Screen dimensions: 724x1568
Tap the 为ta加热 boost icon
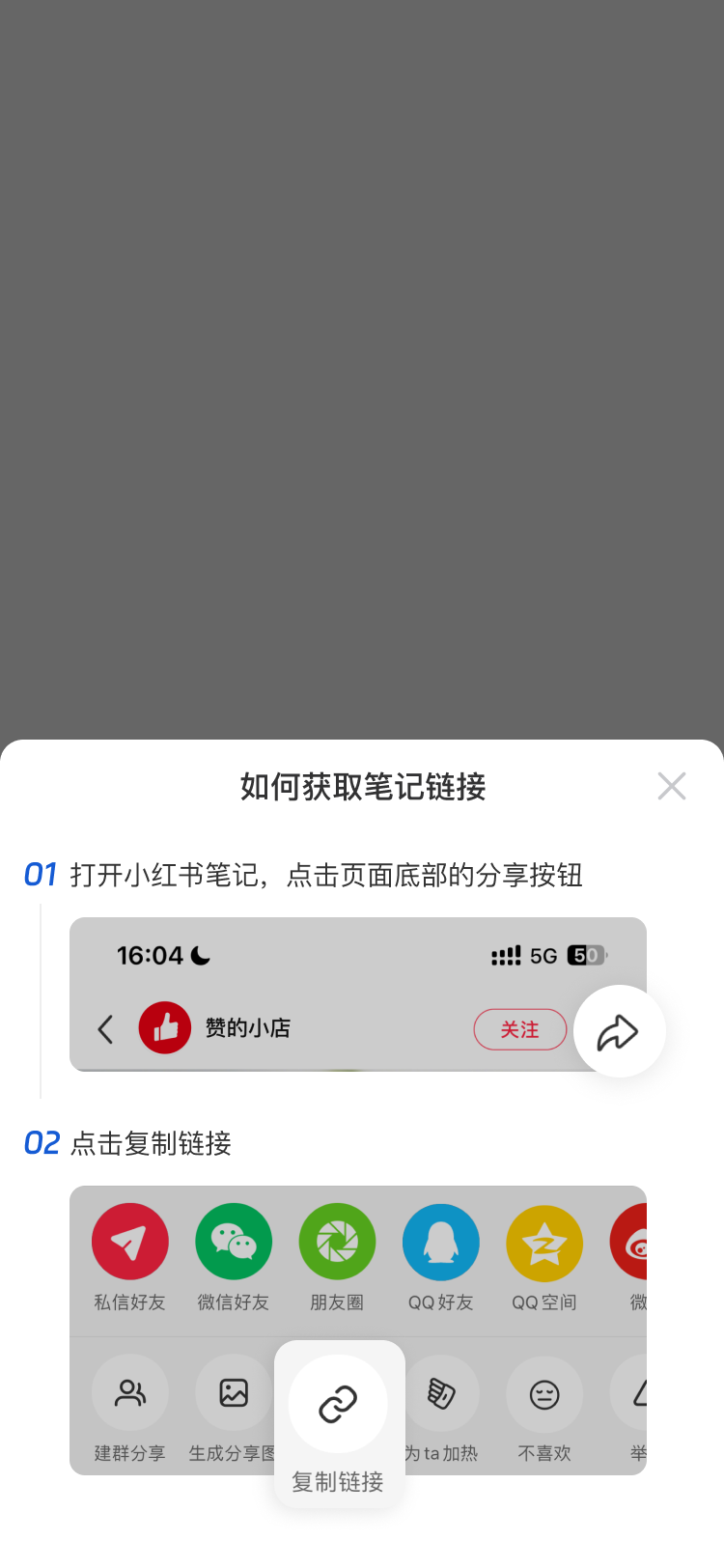tap(440, 1393)
